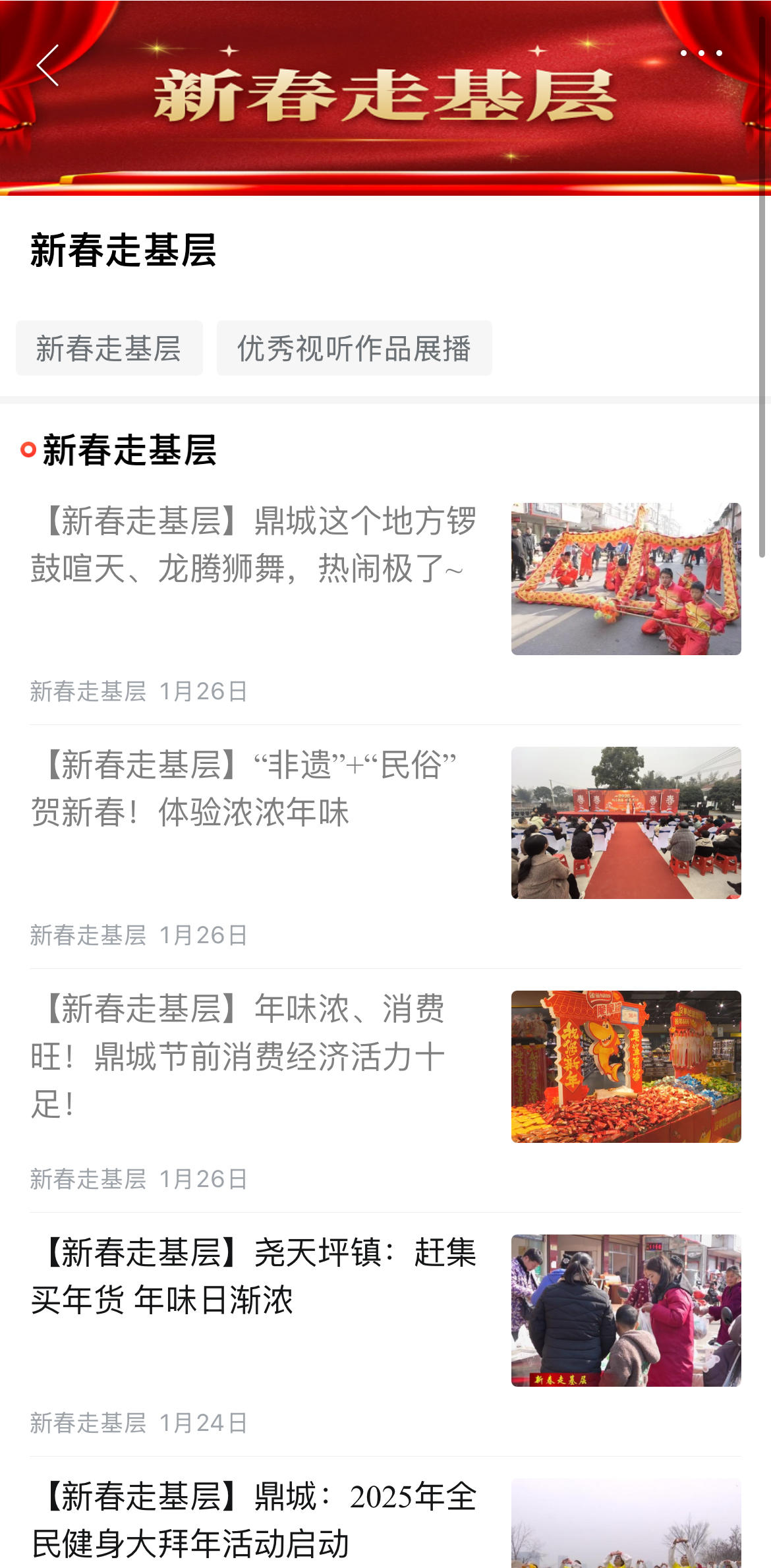This screenshot has width=771, height=1568.
Task: Open the article about 锣鼓喧天、龙腾狮舞
Action: [x=254, y=545]
